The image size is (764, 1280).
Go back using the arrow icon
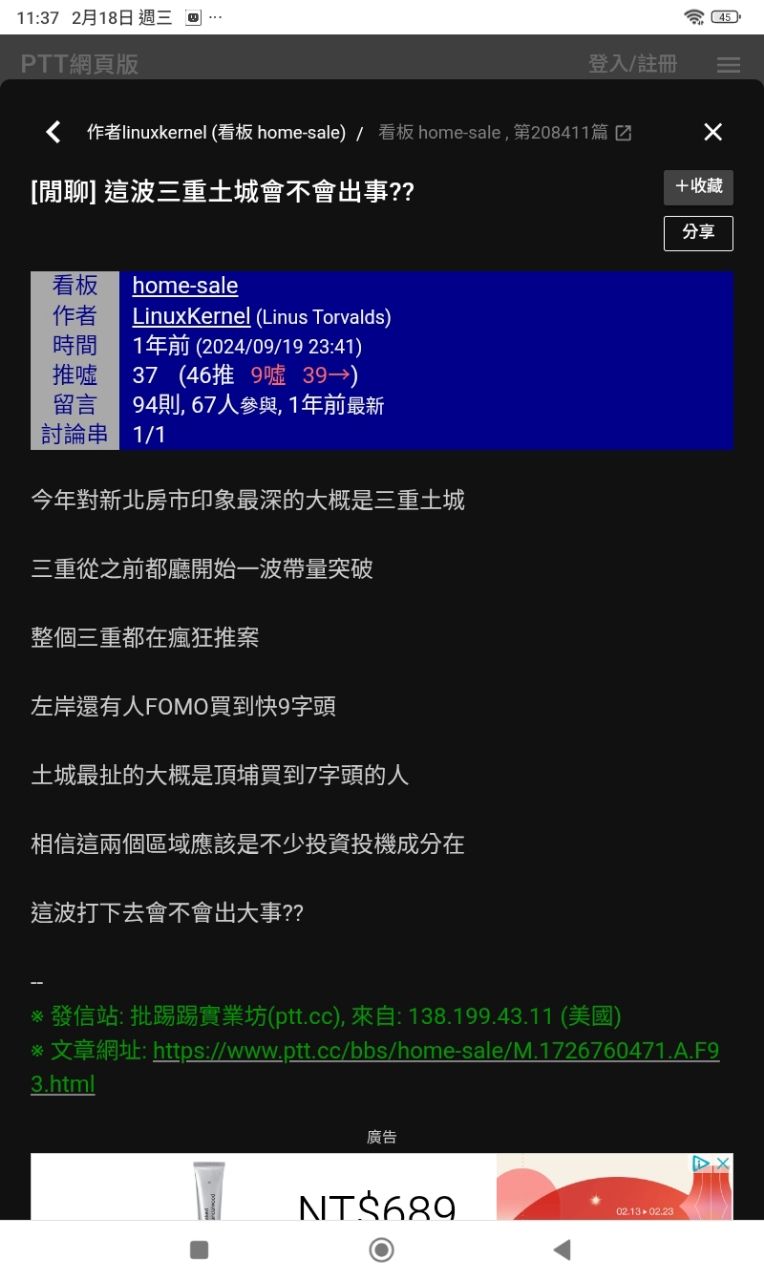54,132
